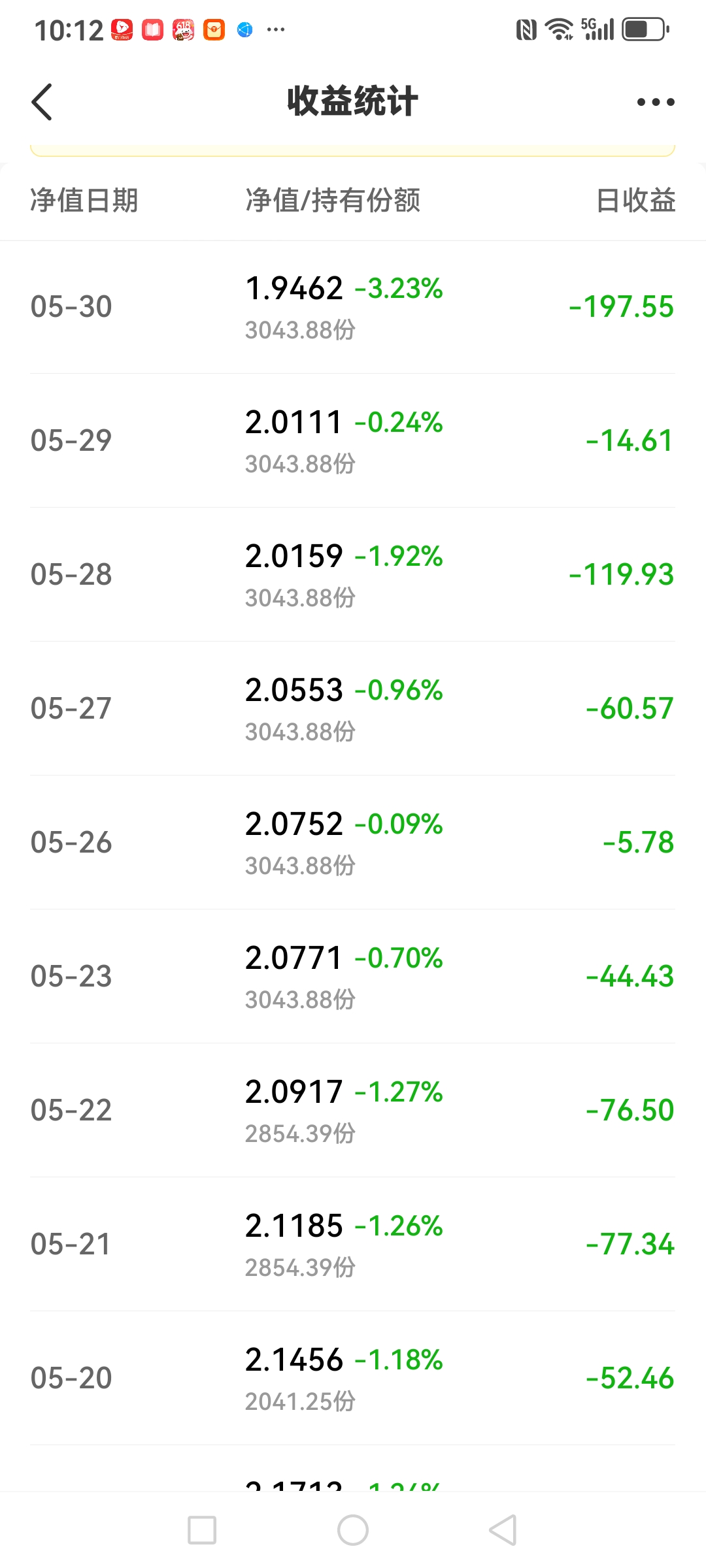This screenshot has width=706, height=1568.
Task: Open the system recent apps view
Action: (x=202, y=1530)
